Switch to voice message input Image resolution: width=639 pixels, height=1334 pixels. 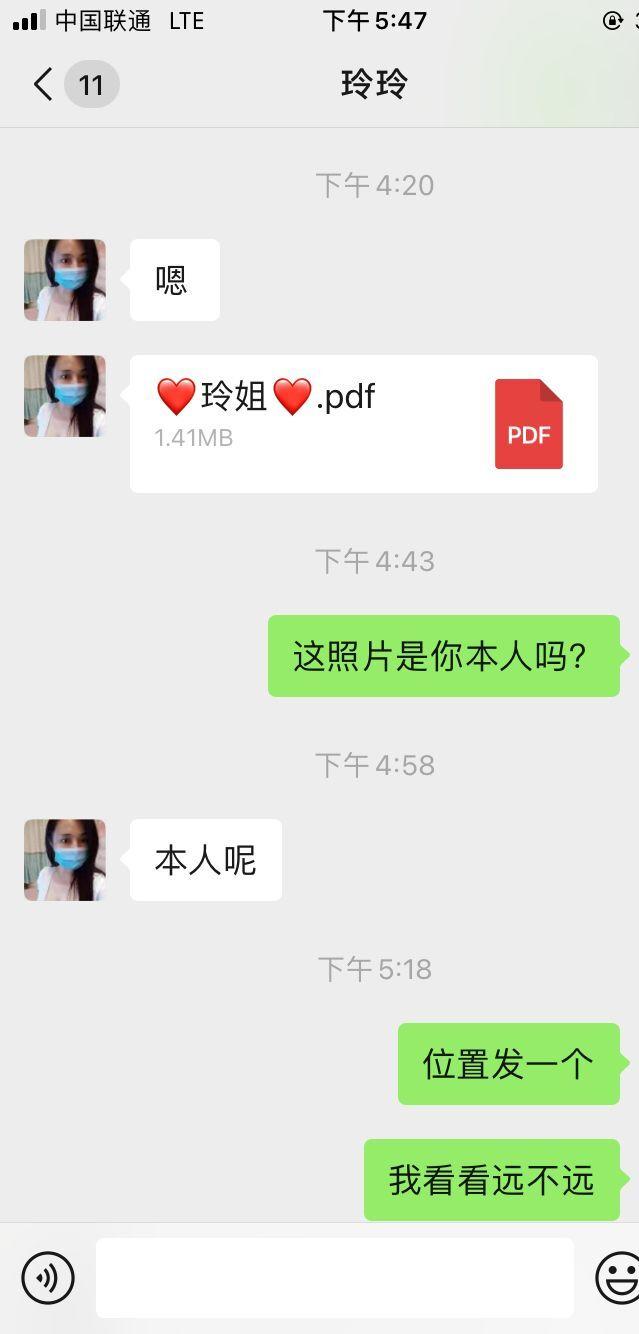(48, 1277)
